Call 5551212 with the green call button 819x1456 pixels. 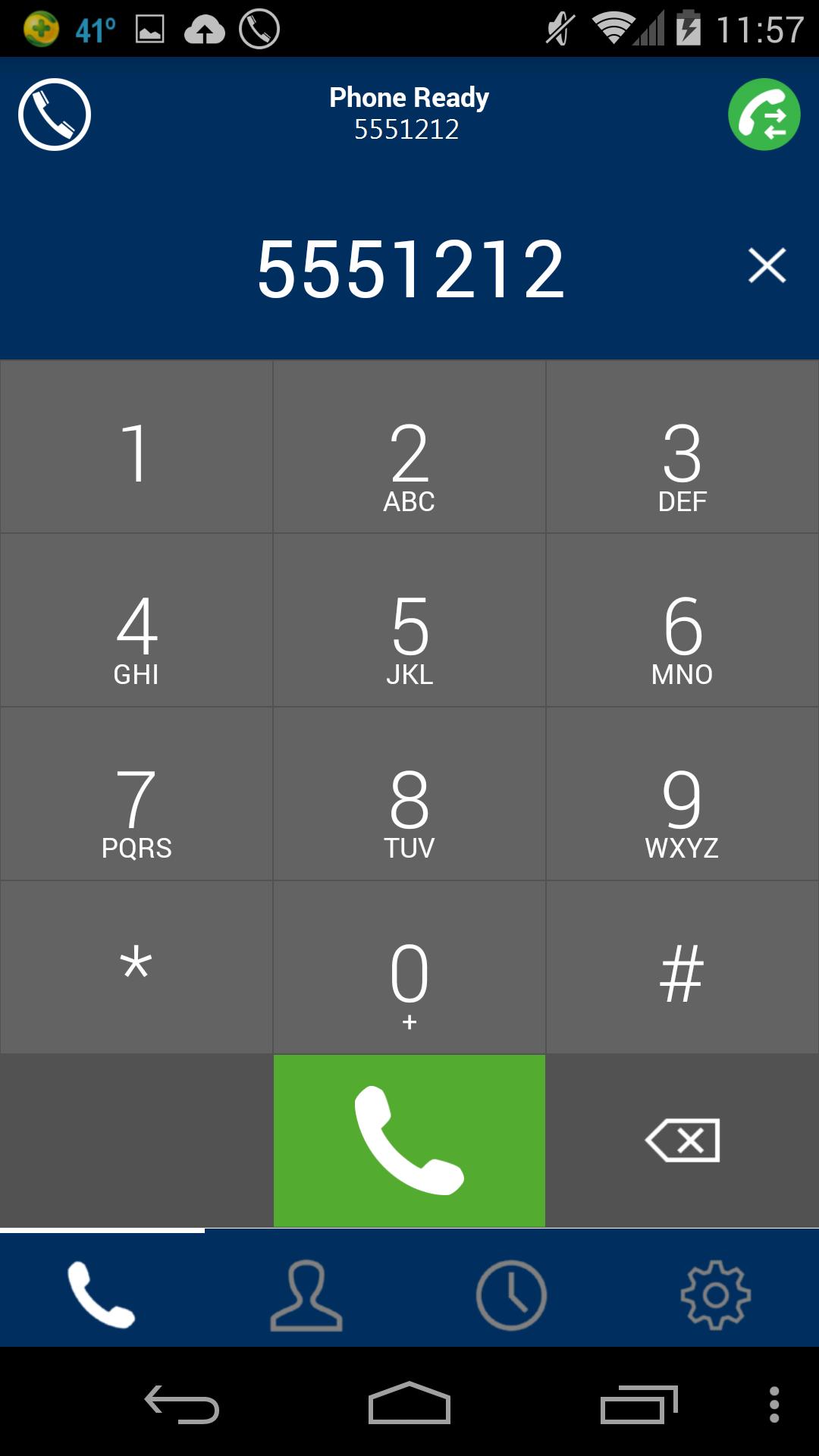tap(409, 1141)
